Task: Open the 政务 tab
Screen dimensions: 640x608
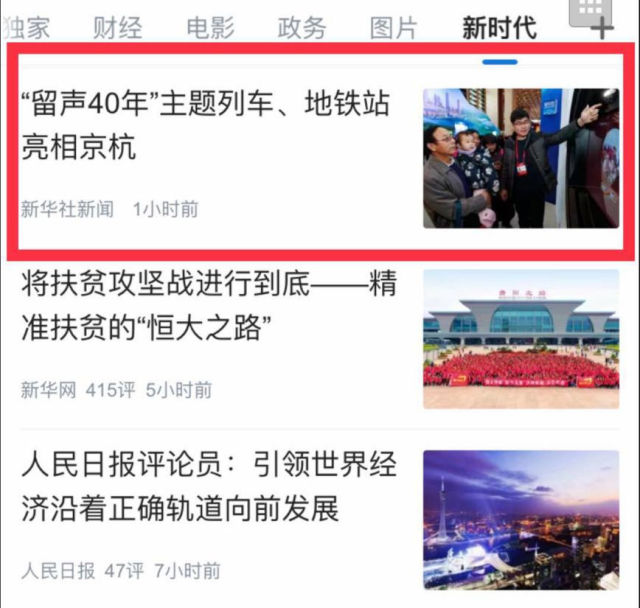Action: 302,26
